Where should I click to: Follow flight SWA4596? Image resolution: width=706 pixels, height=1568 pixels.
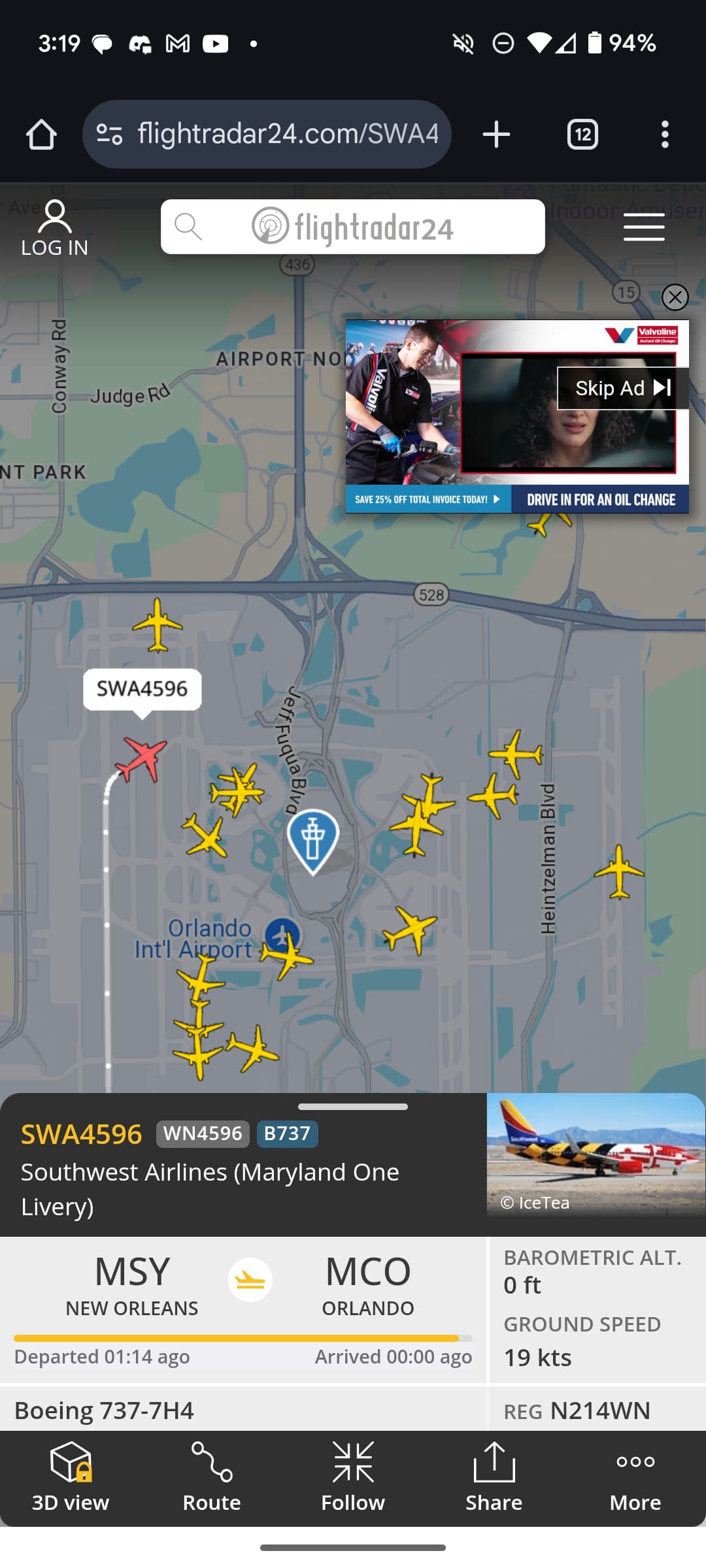(x=353, y=1478)
